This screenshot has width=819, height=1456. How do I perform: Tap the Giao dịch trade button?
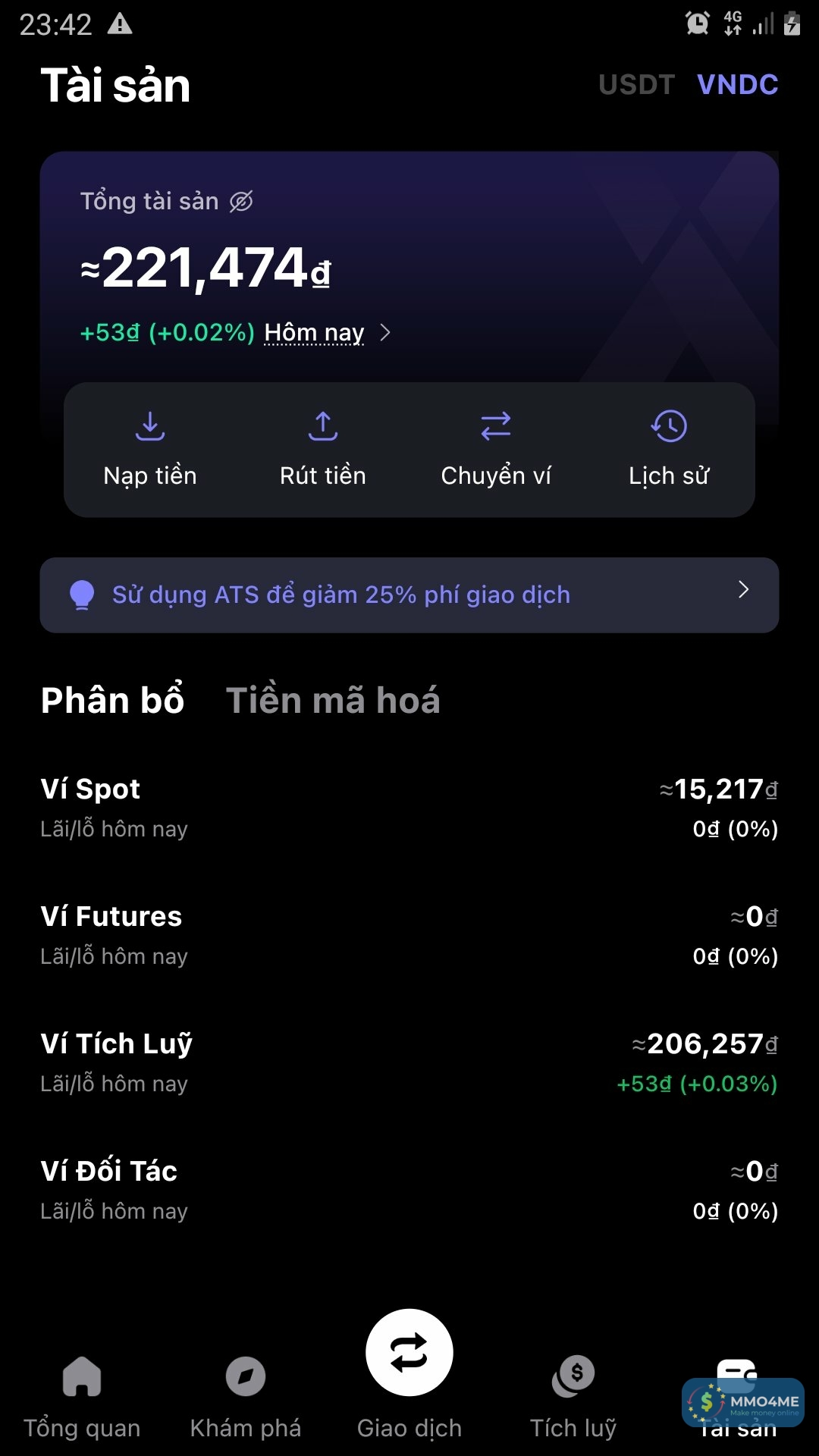(x=409, y=1354)
